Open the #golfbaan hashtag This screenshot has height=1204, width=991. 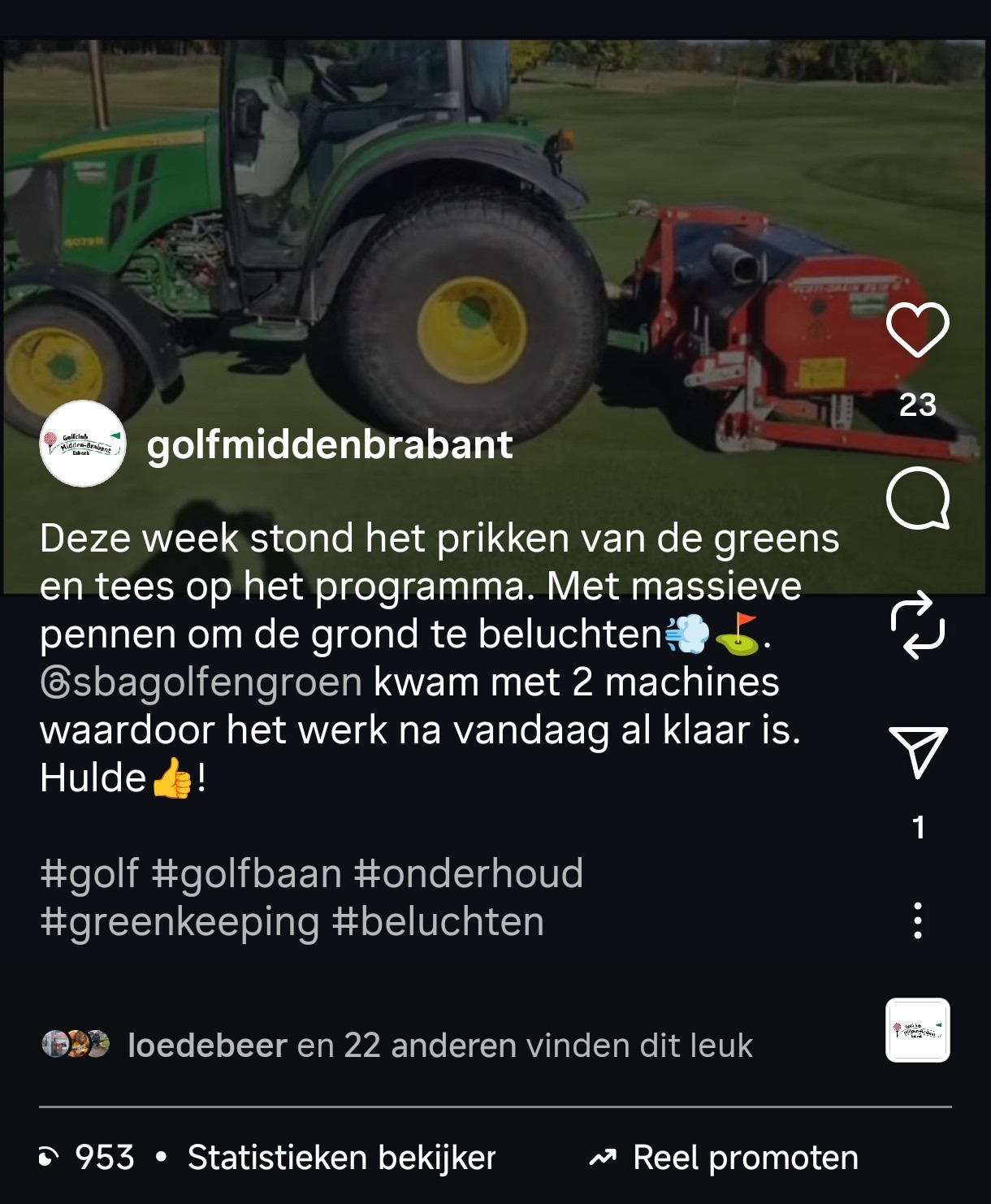246,874
